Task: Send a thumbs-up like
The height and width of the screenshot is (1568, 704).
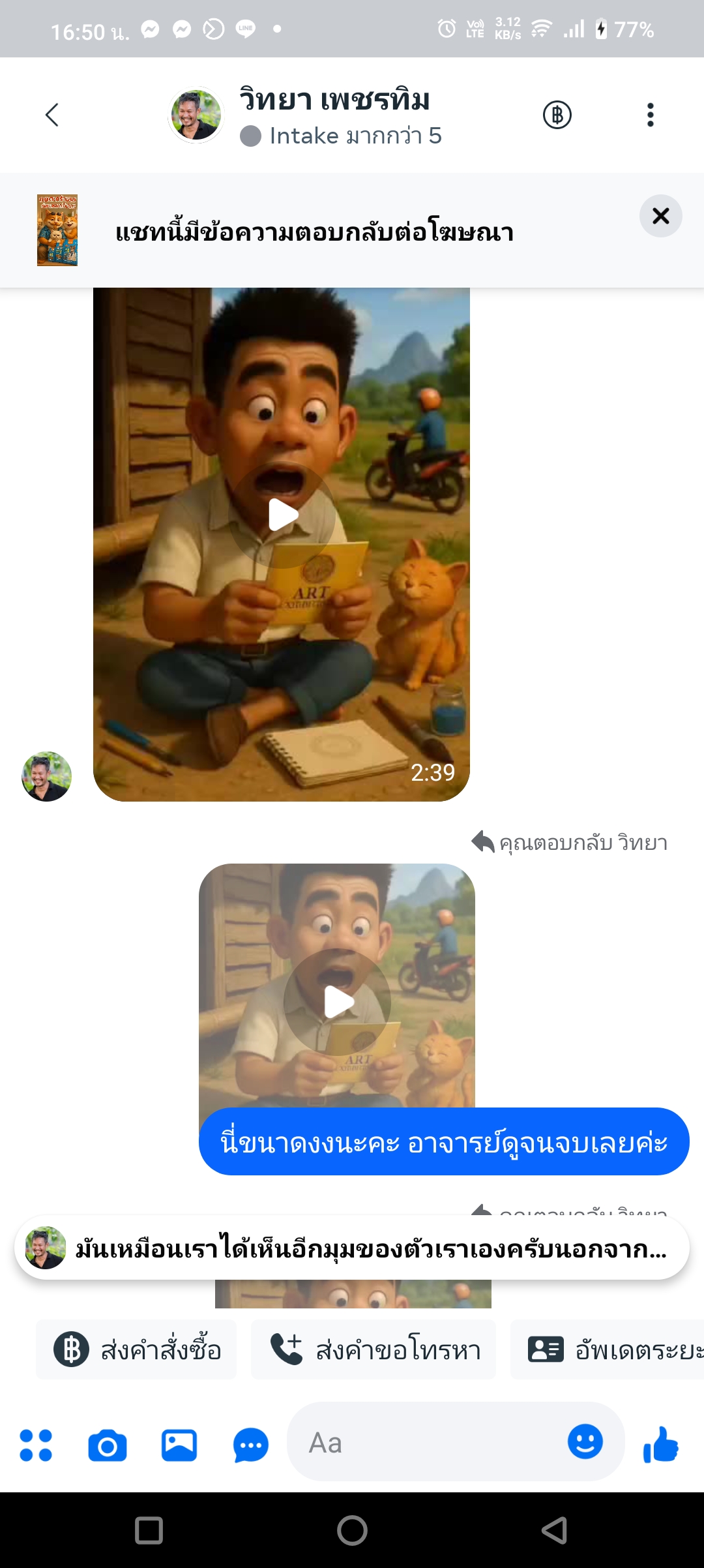Action: click(x=661, y=1444)
